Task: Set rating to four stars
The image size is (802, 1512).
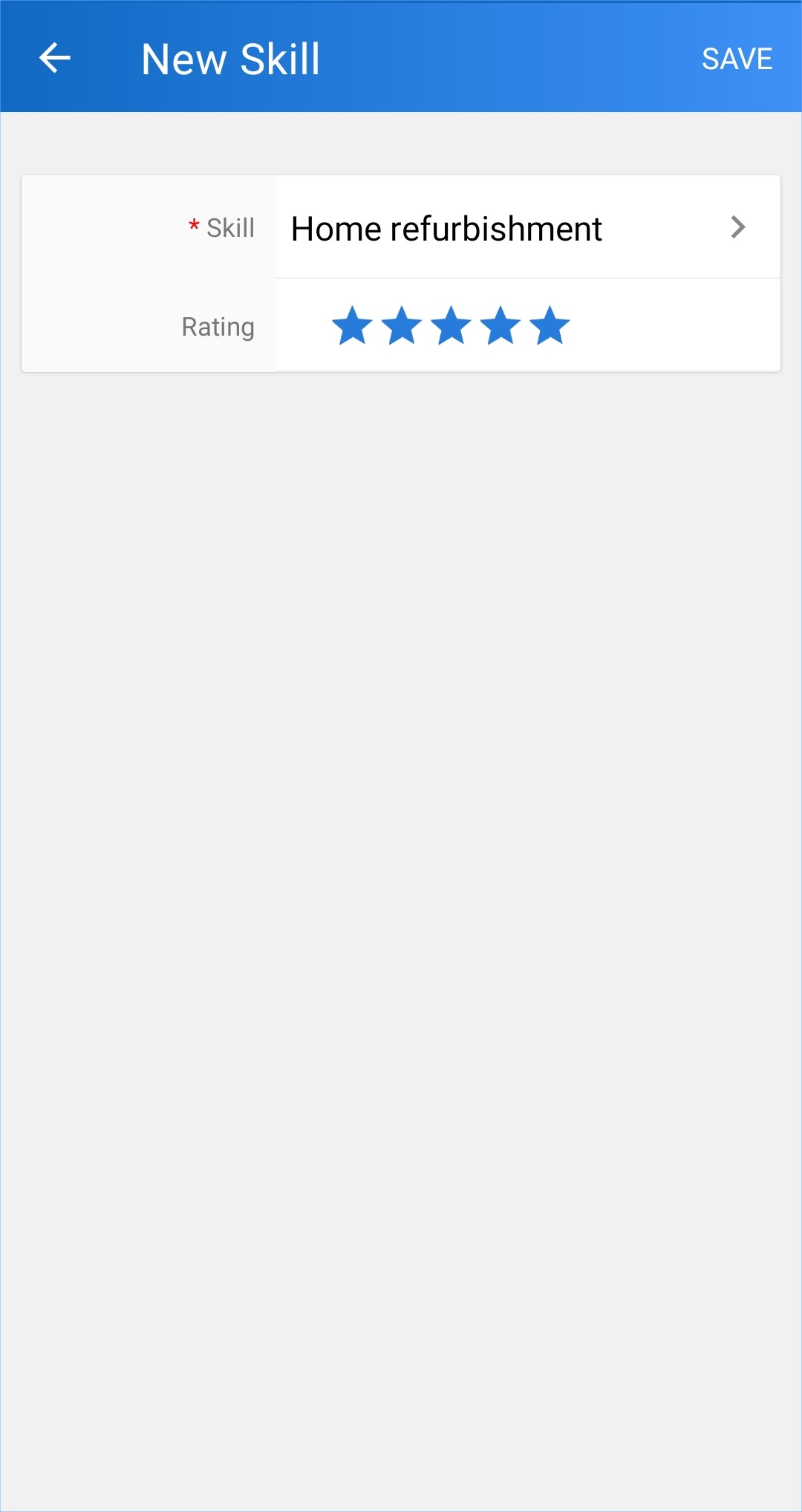Action: [x=501, y=326]
